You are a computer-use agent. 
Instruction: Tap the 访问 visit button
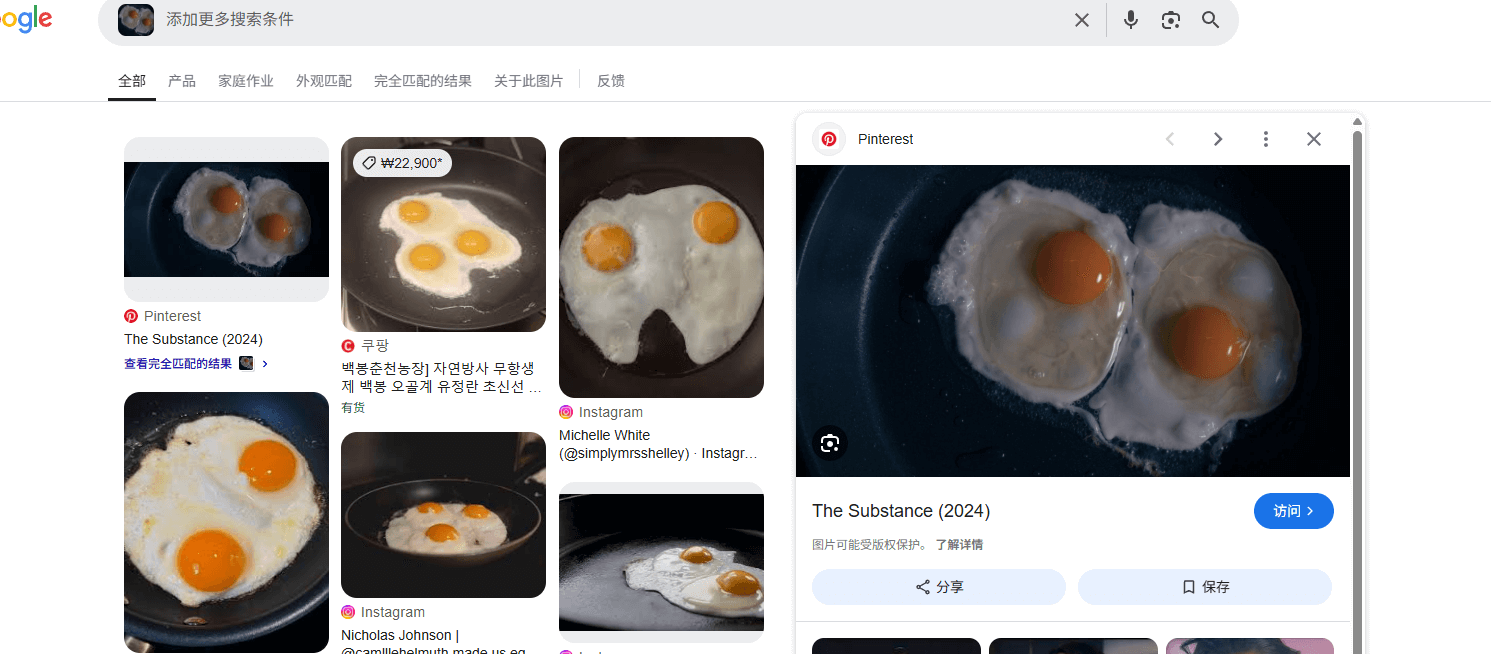coord(1293,511)
